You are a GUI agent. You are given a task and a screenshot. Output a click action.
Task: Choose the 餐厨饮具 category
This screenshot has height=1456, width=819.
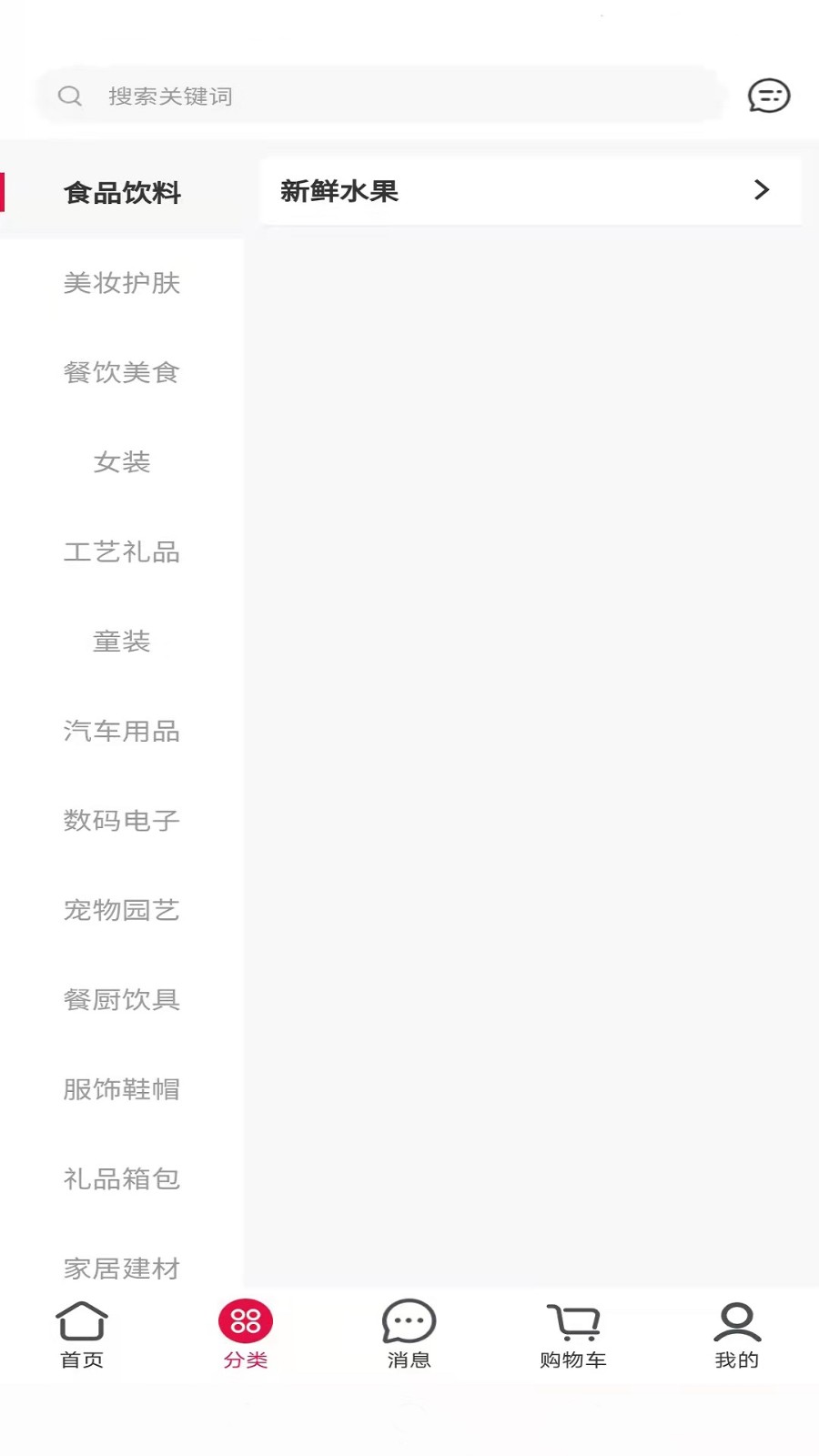point(122,1000)
